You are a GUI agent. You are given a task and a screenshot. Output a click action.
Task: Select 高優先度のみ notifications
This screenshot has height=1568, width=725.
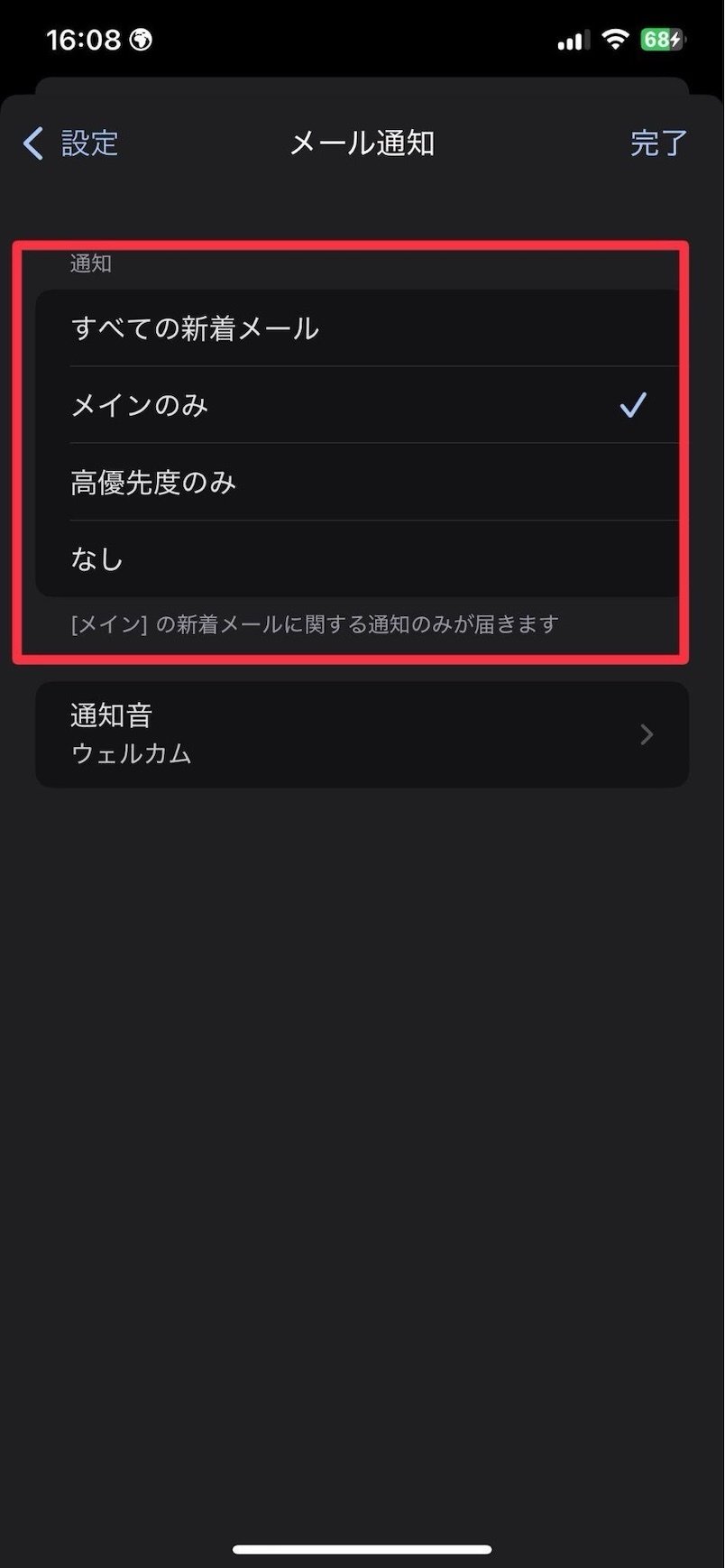[x=357, y=483]
